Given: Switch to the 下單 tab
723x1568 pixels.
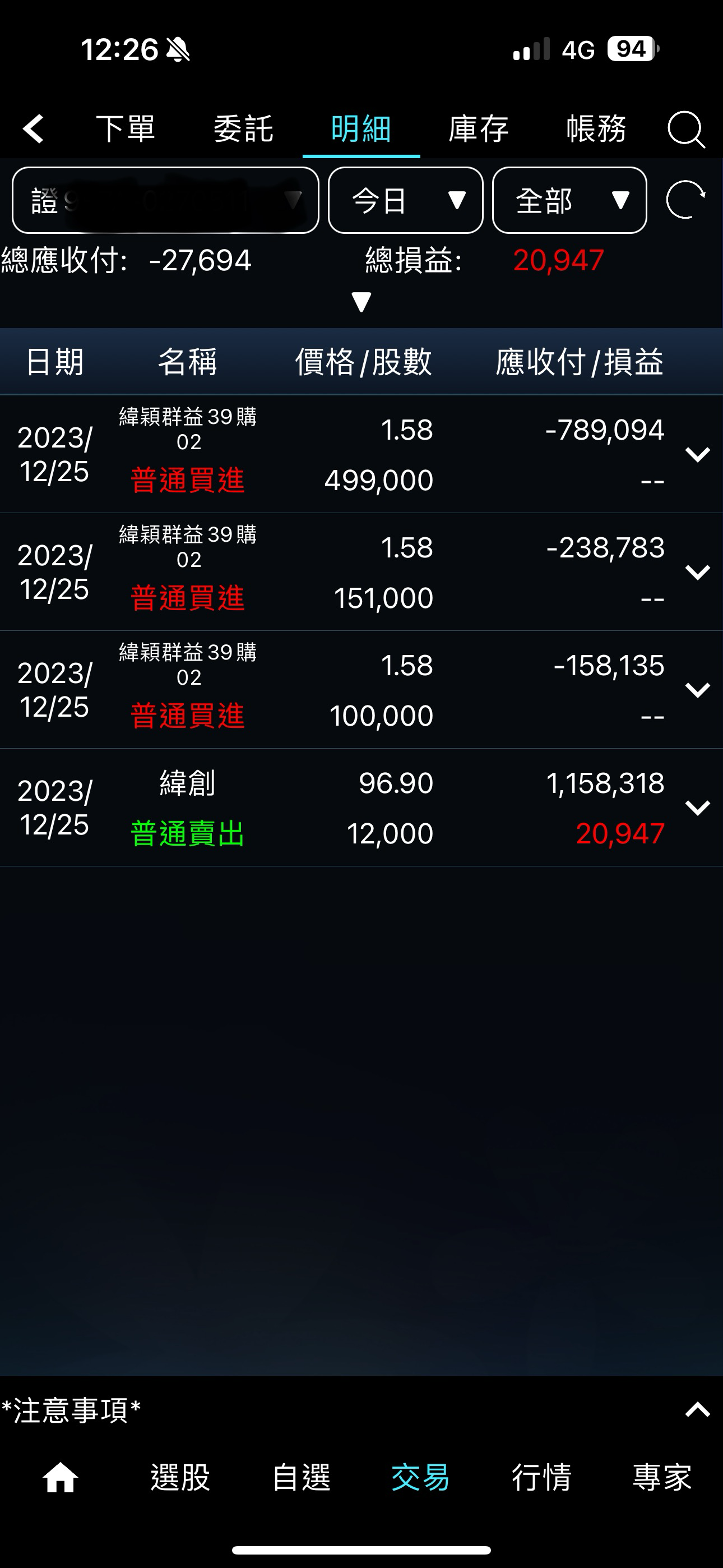Looking at the screenshot, I should pos(126,129).
